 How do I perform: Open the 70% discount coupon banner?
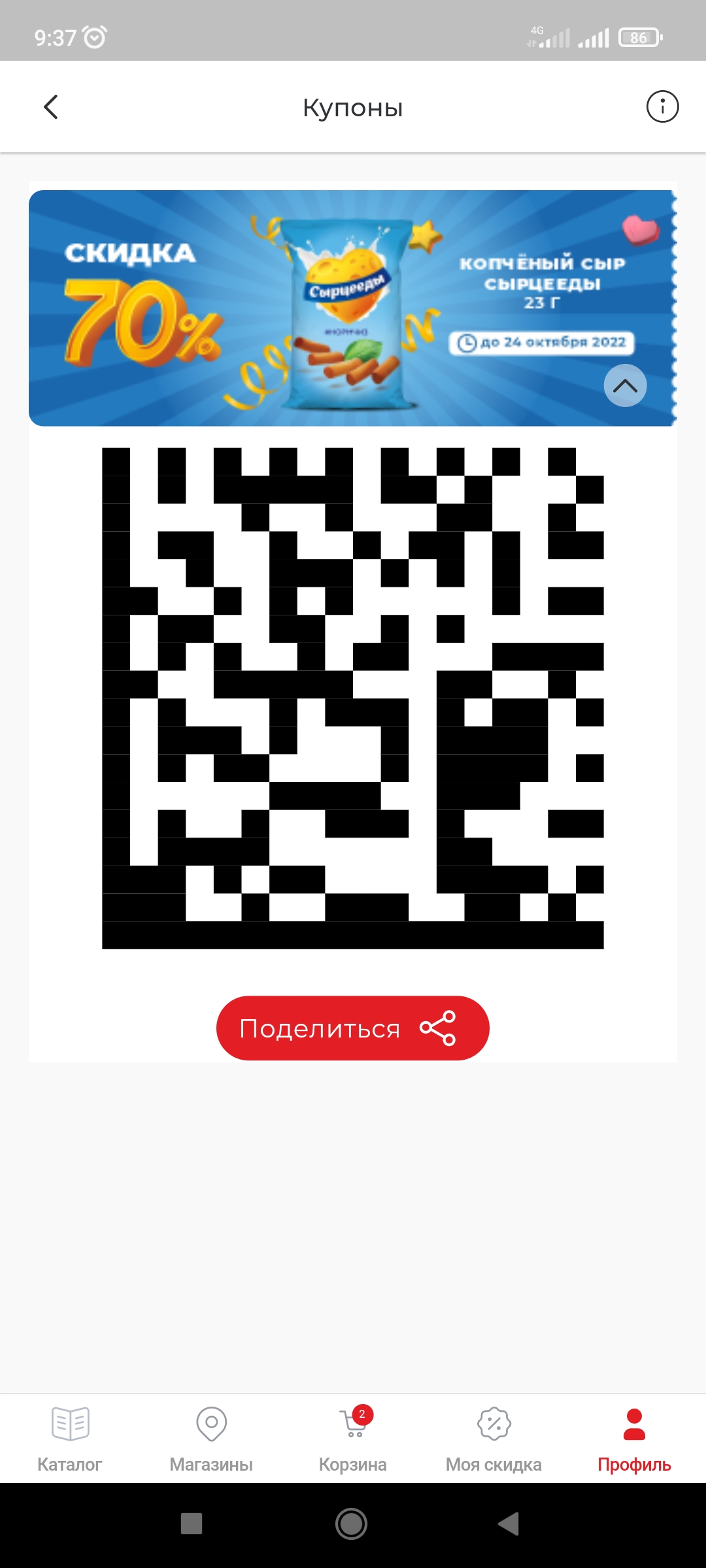pyautogui.click(x=352, y=308)
